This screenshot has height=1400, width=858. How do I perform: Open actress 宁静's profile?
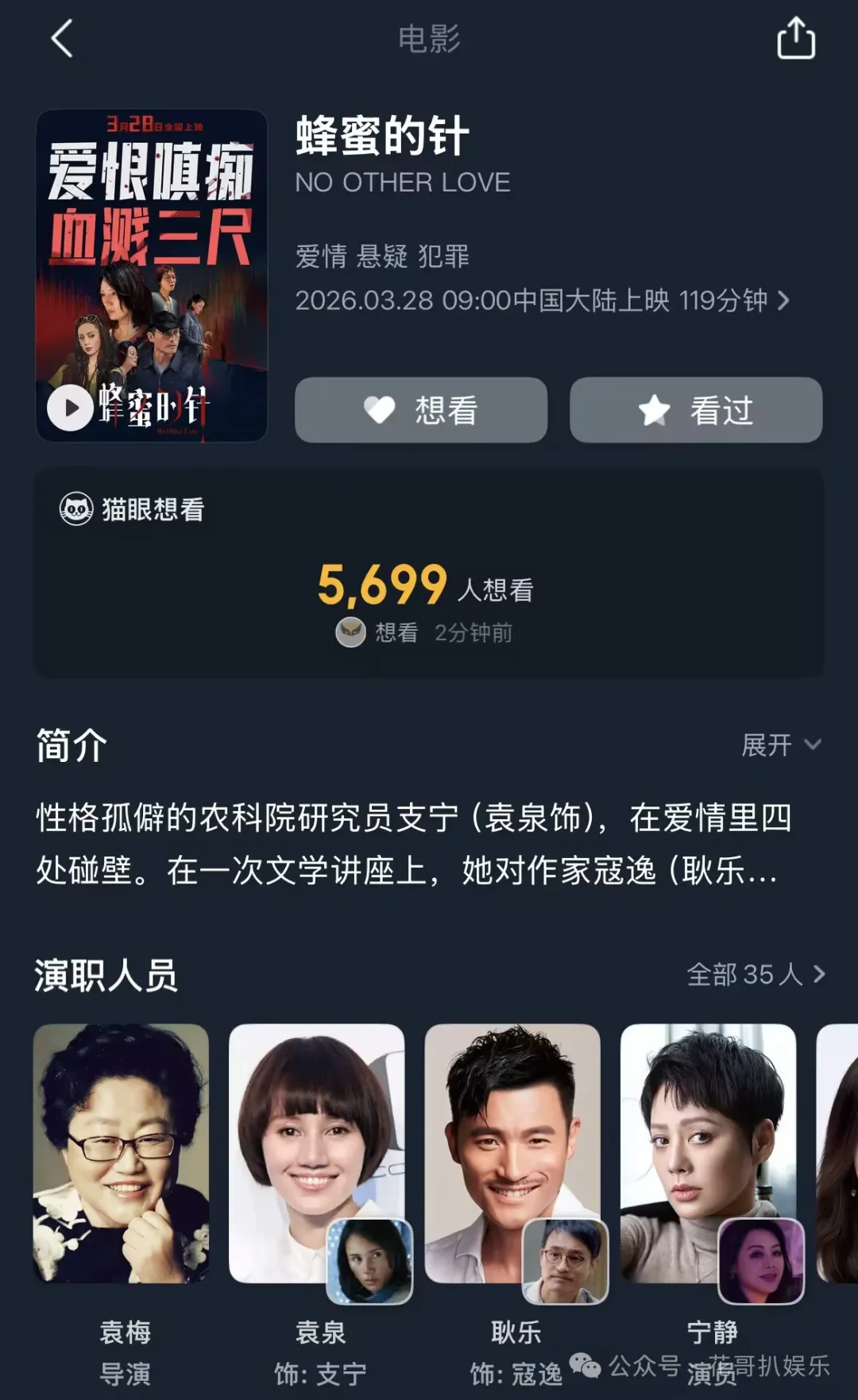tap(708, 1153)
